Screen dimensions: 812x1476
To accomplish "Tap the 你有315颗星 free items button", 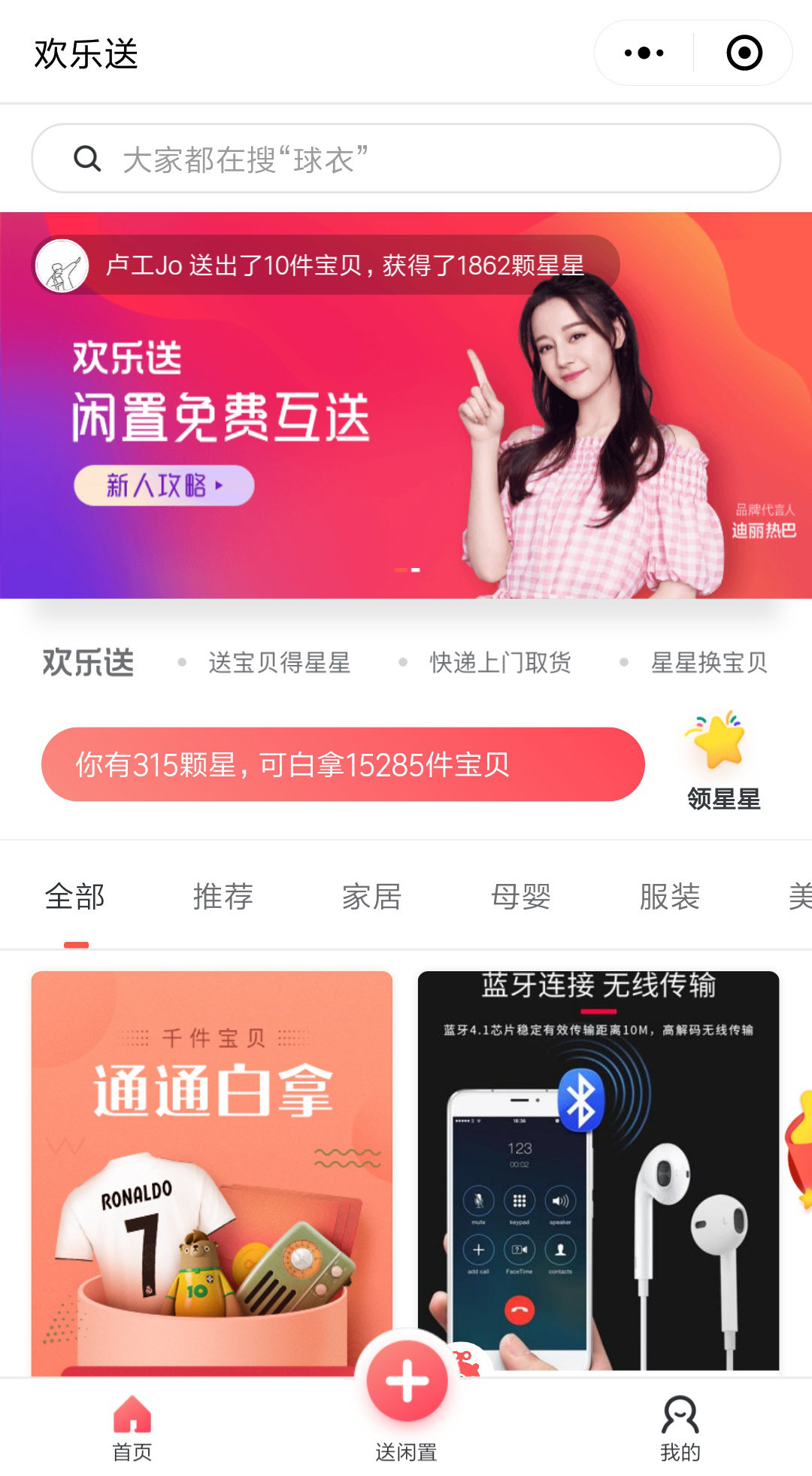I will [x=343, y=764].
